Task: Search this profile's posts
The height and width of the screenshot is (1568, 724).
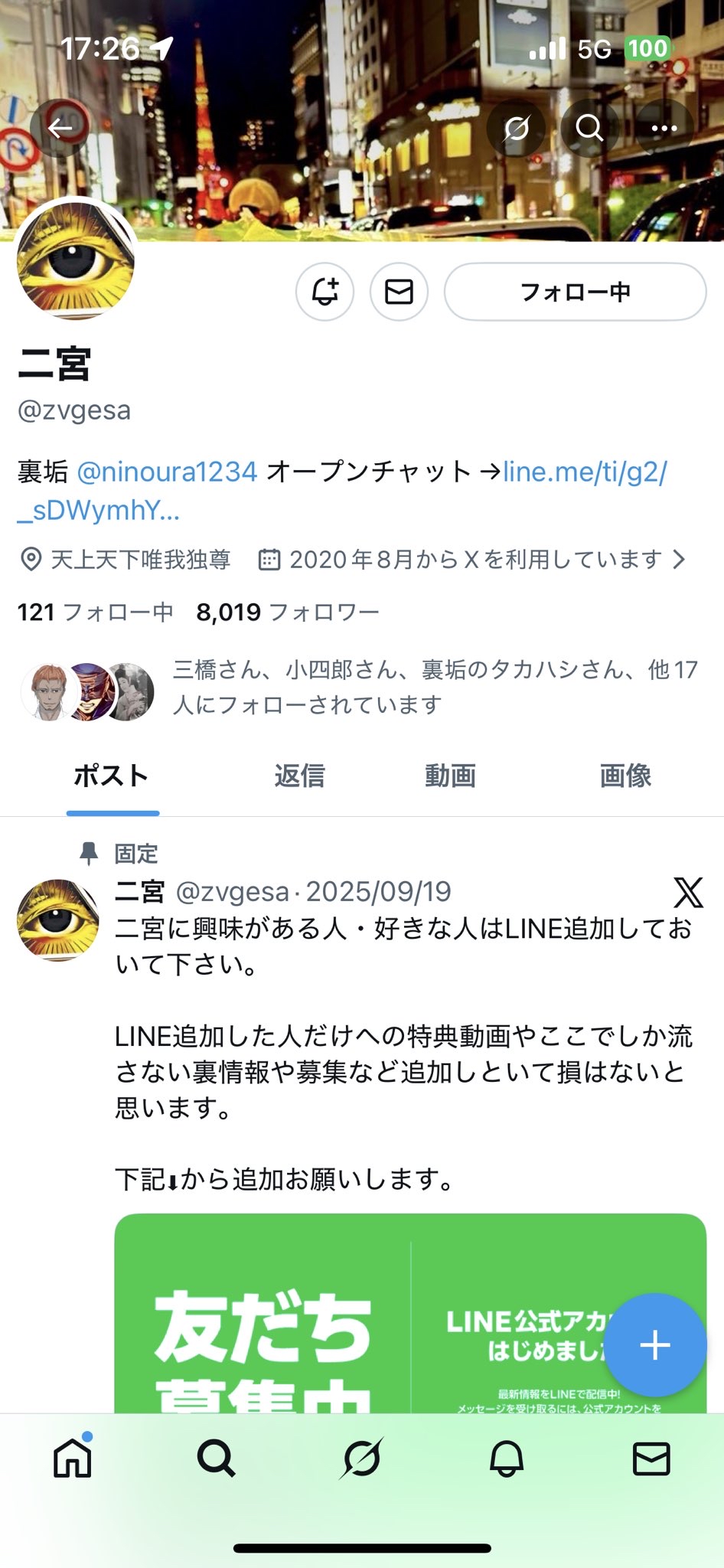Action: coord(589,128)
